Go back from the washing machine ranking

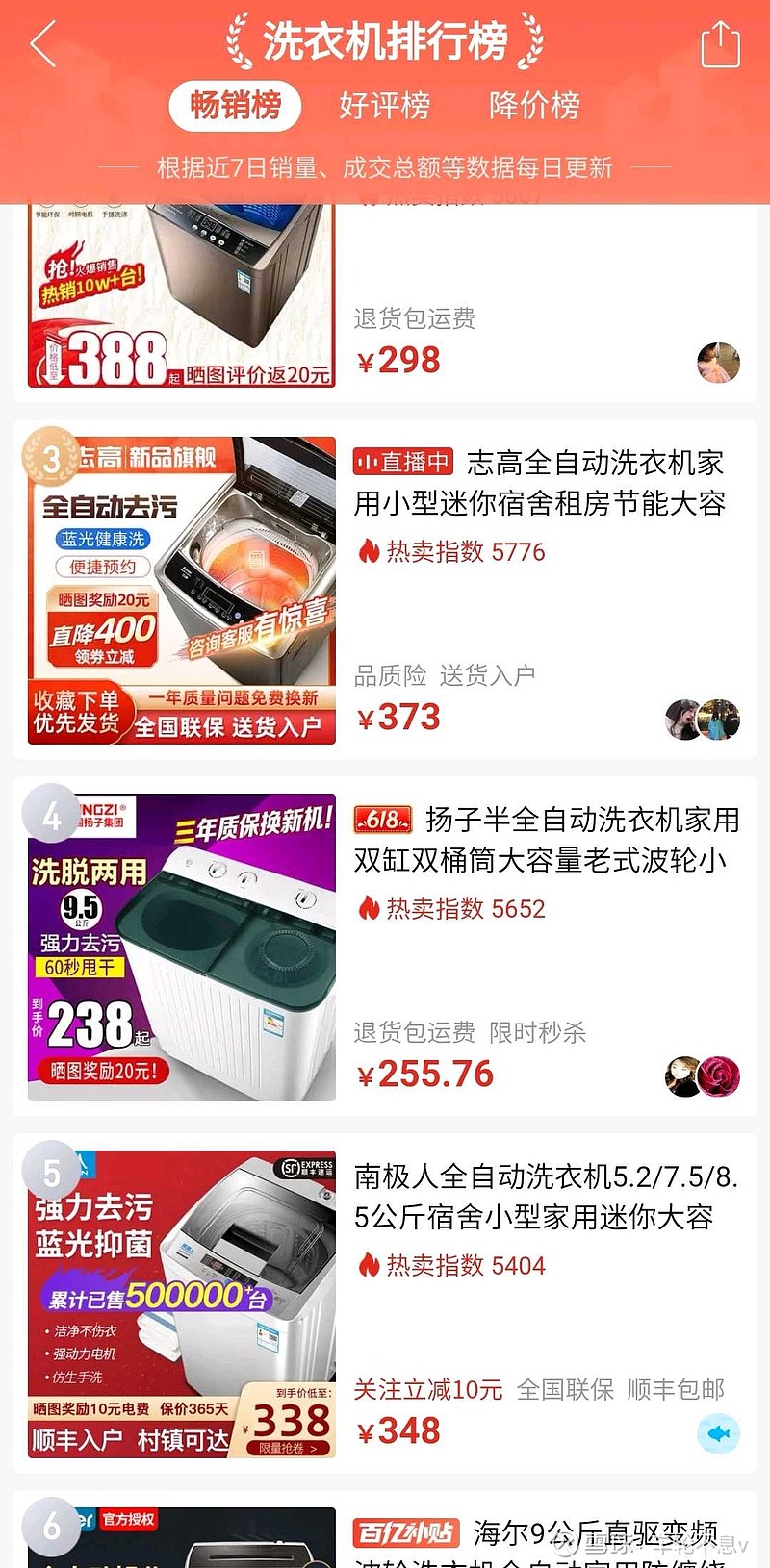point(43,44)
